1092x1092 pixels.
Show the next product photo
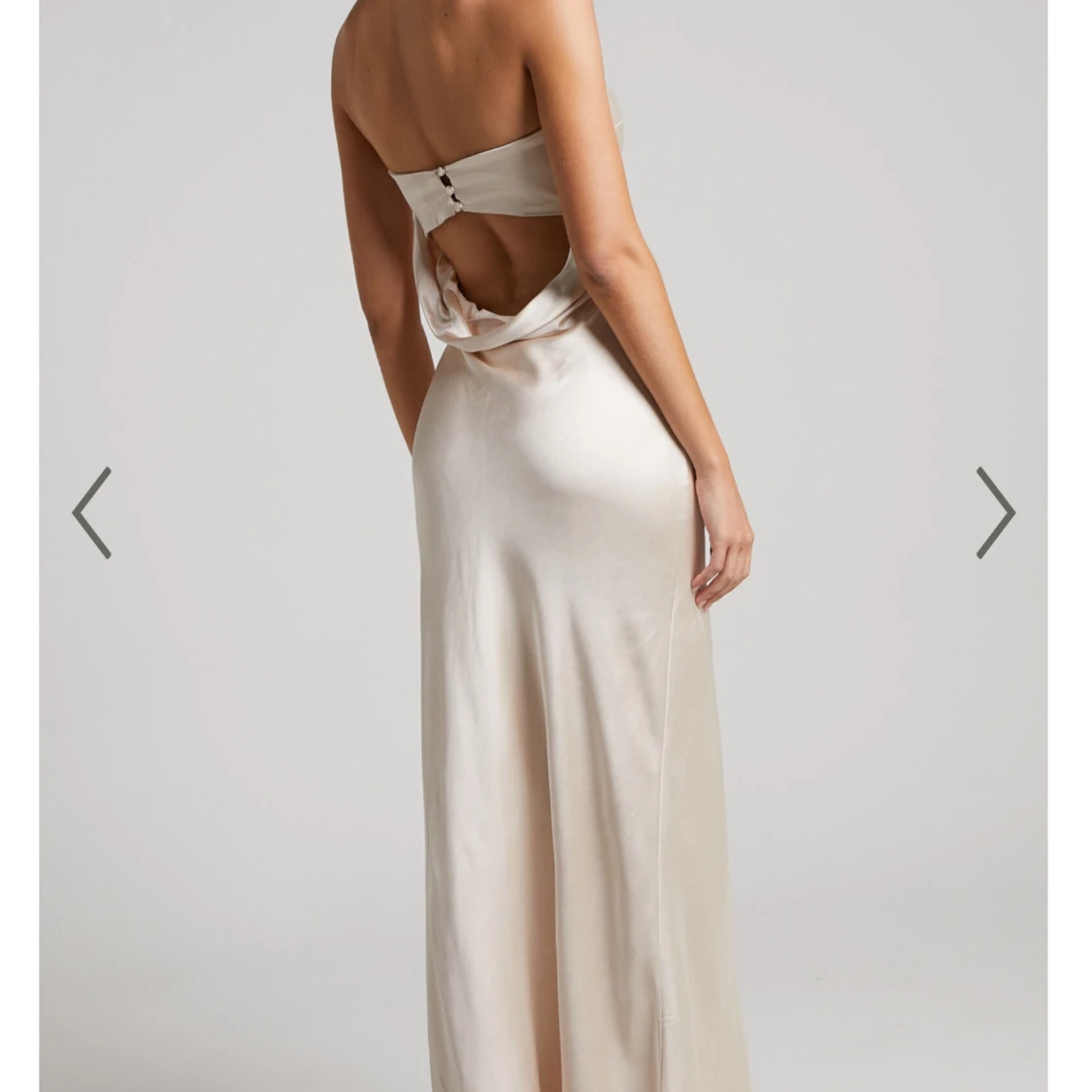pyautogui.click(x=995, y=513)
